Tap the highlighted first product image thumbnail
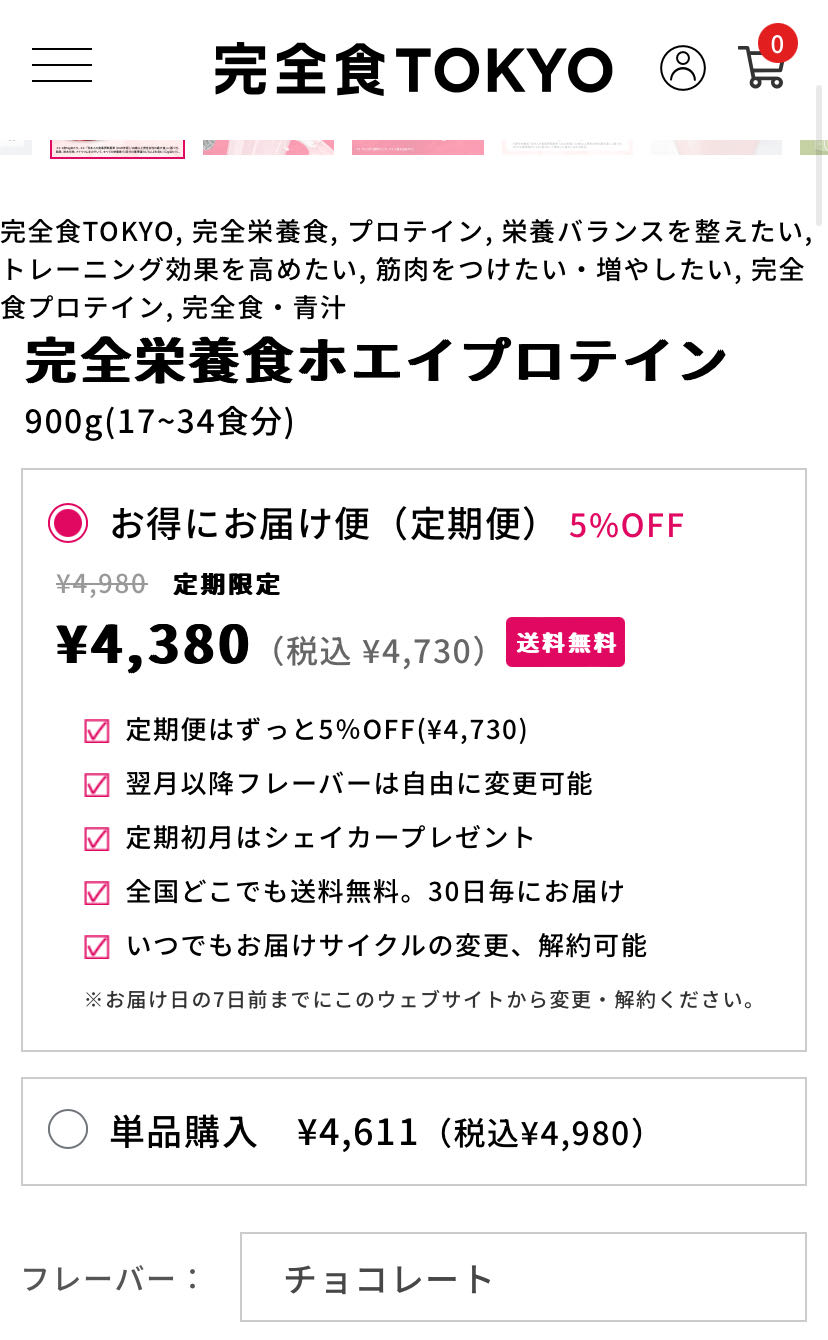828x1340 pixels. [118, 148]
